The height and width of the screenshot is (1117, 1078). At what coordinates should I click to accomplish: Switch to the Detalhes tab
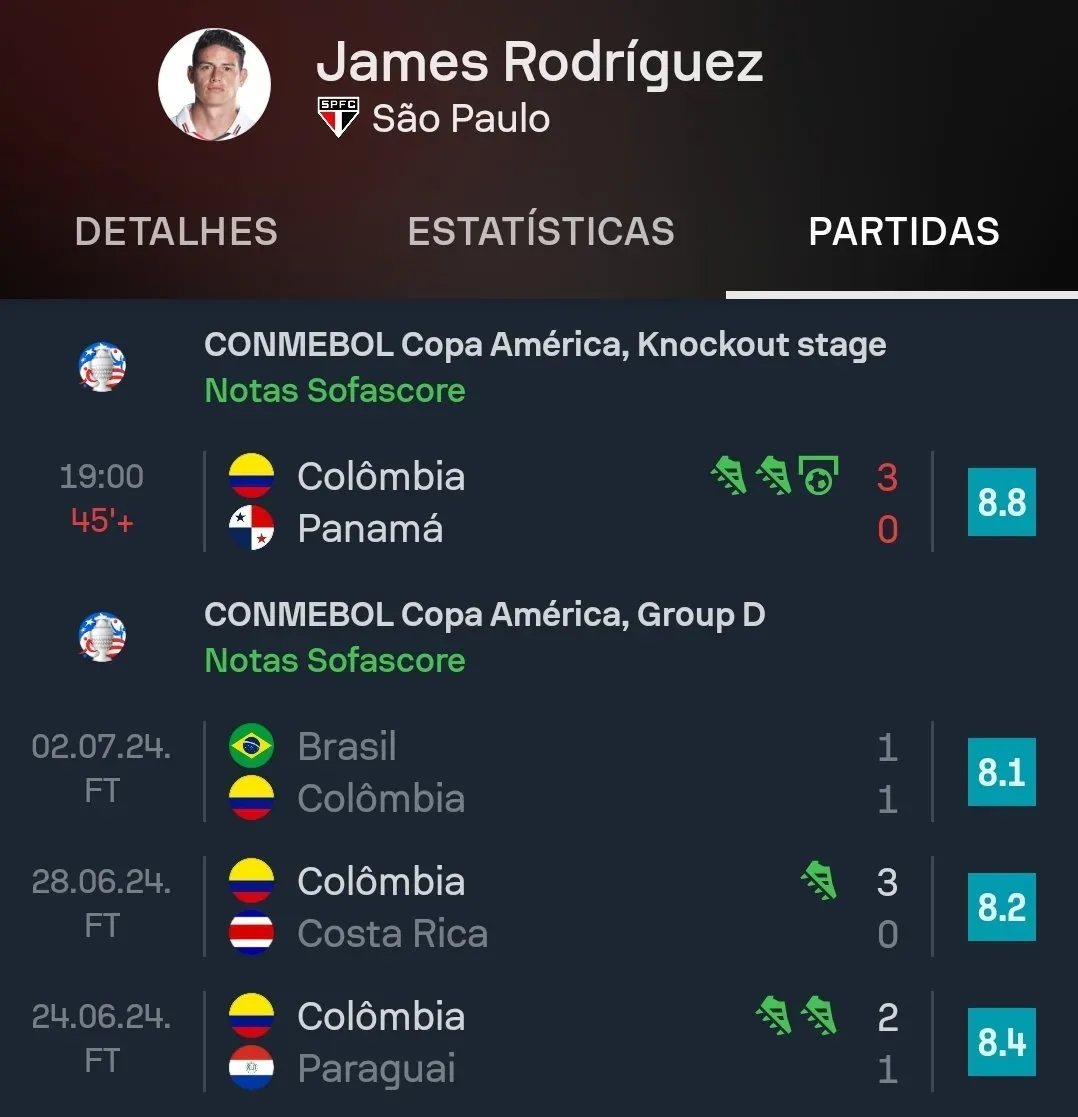click(x=176, y=231)
